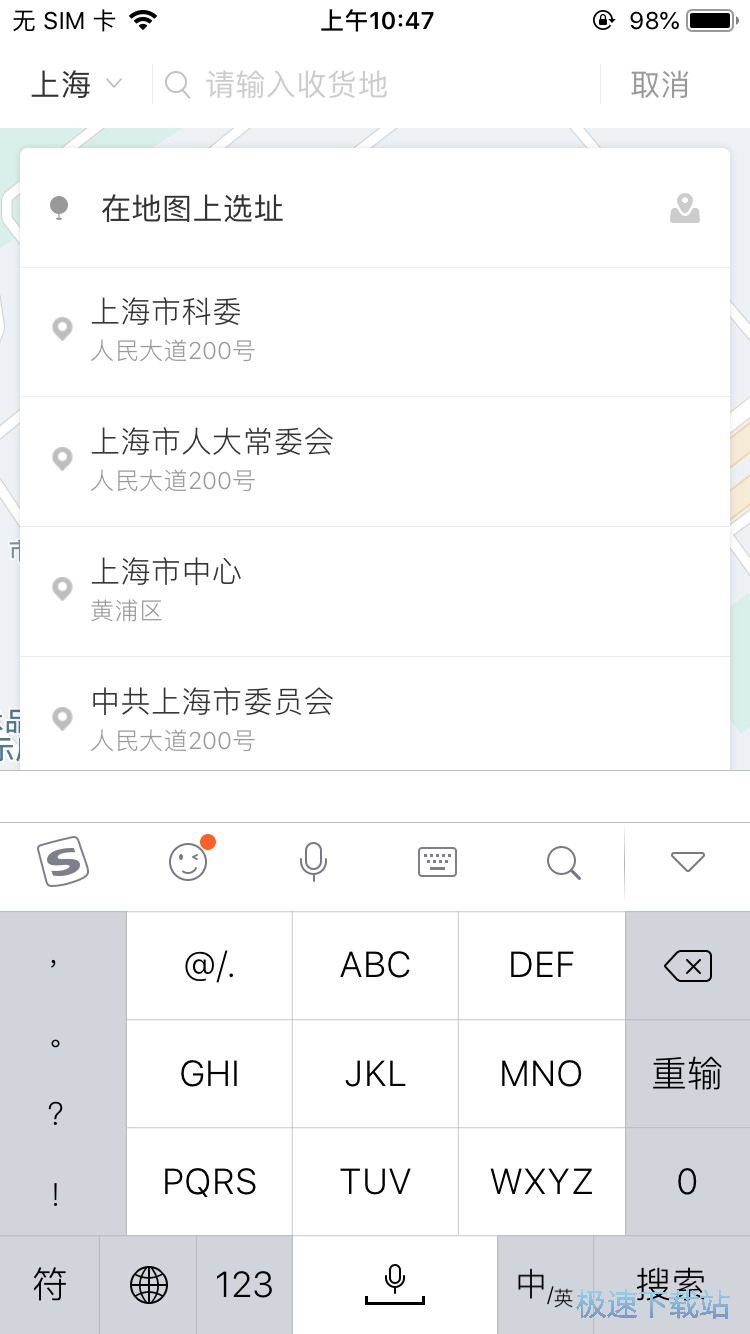This screenshot has height=1334, width=750.
Task: Tap the 重输 re-enter key
Action: click(688, 1074)
